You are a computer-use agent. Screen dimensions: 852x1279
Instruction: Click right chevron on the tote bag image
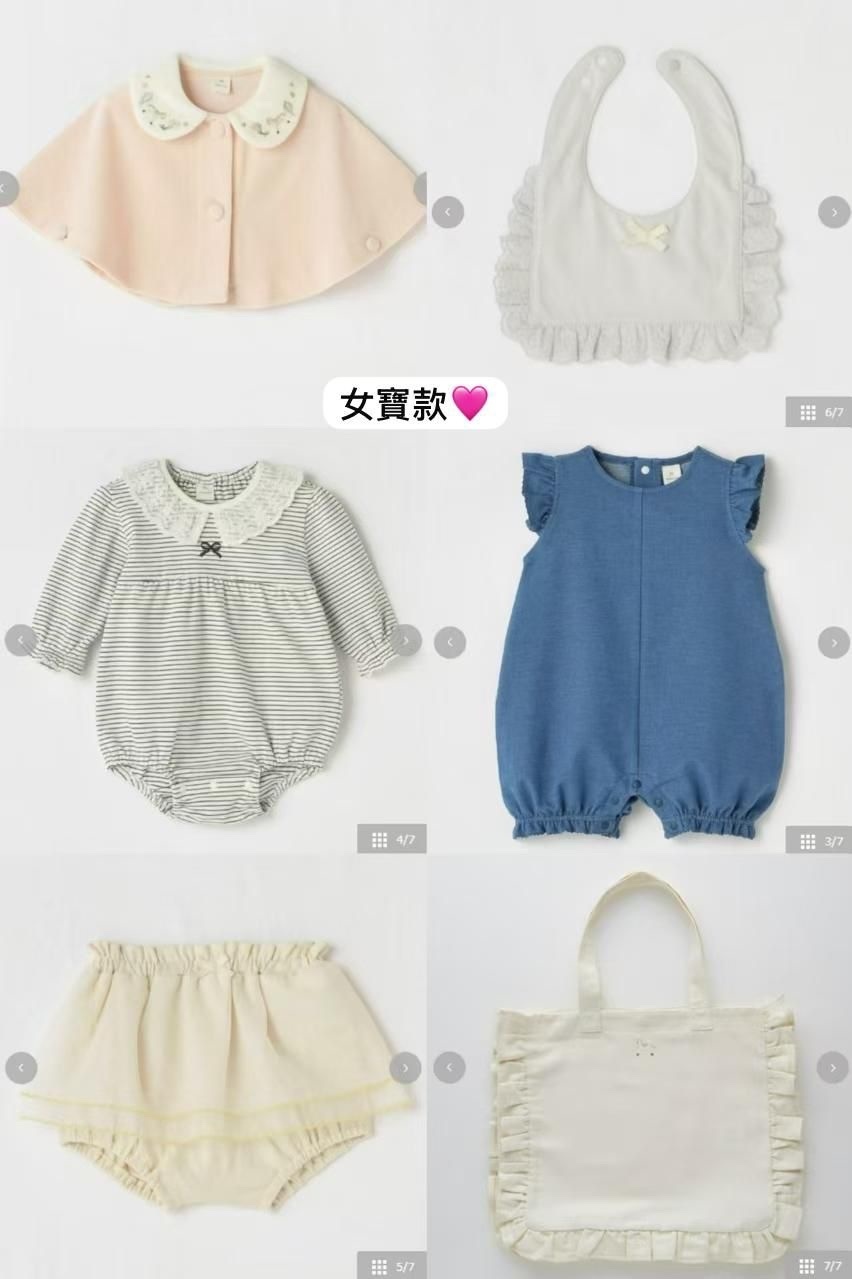tap(834, 1066)
